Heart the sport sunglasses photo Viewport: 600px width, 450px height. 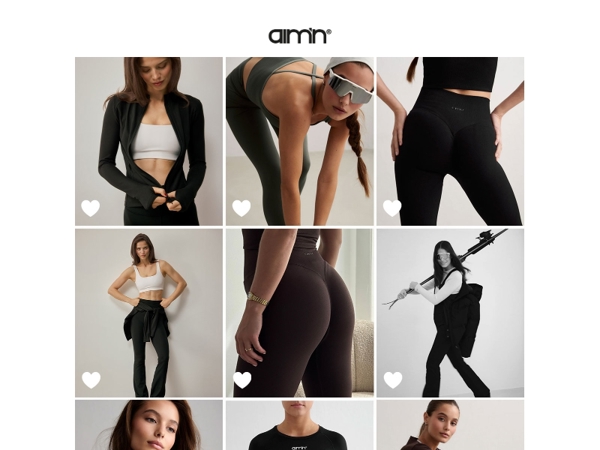pos(242,208)
